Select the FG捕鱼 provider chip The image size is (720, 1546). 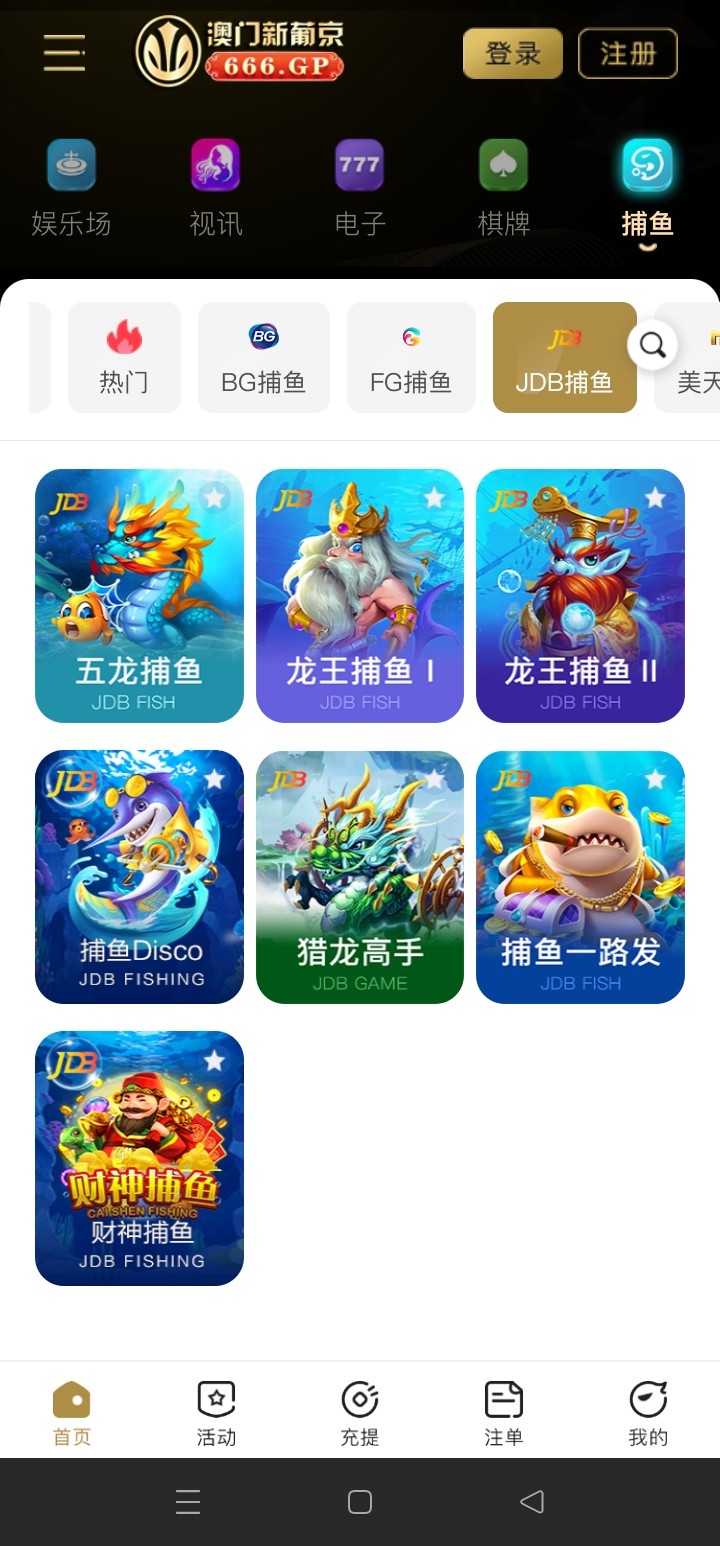[x=411, y=357]
